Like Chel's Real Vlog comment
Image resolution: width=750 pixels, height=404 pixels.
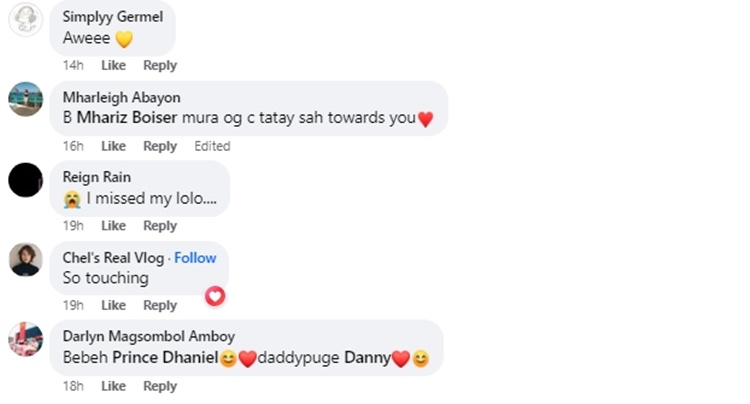pos(113,305)
